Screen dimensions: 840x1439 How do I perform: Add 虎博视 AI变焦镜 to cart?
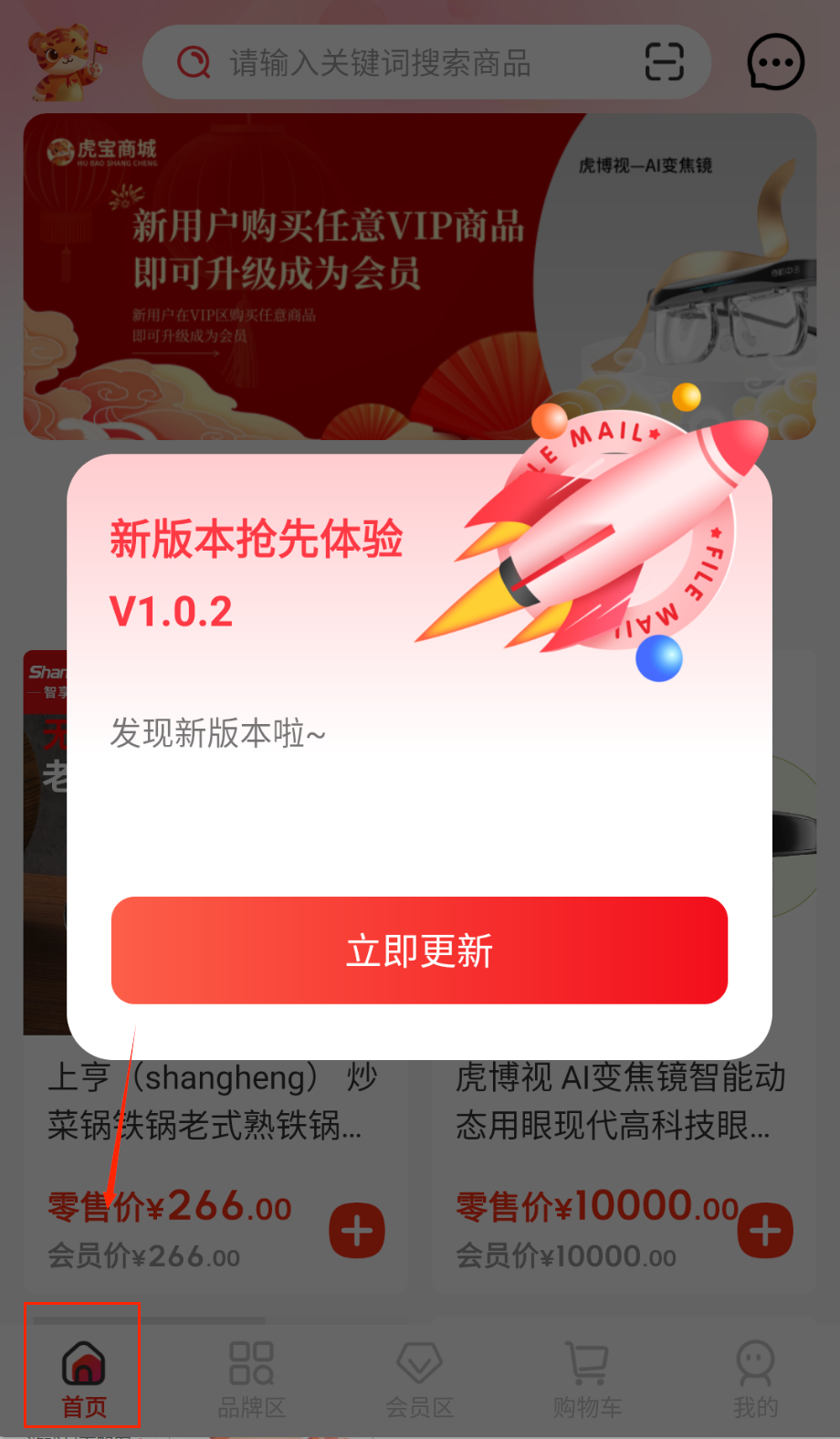pyautogui.click(x=765, y=1231)
